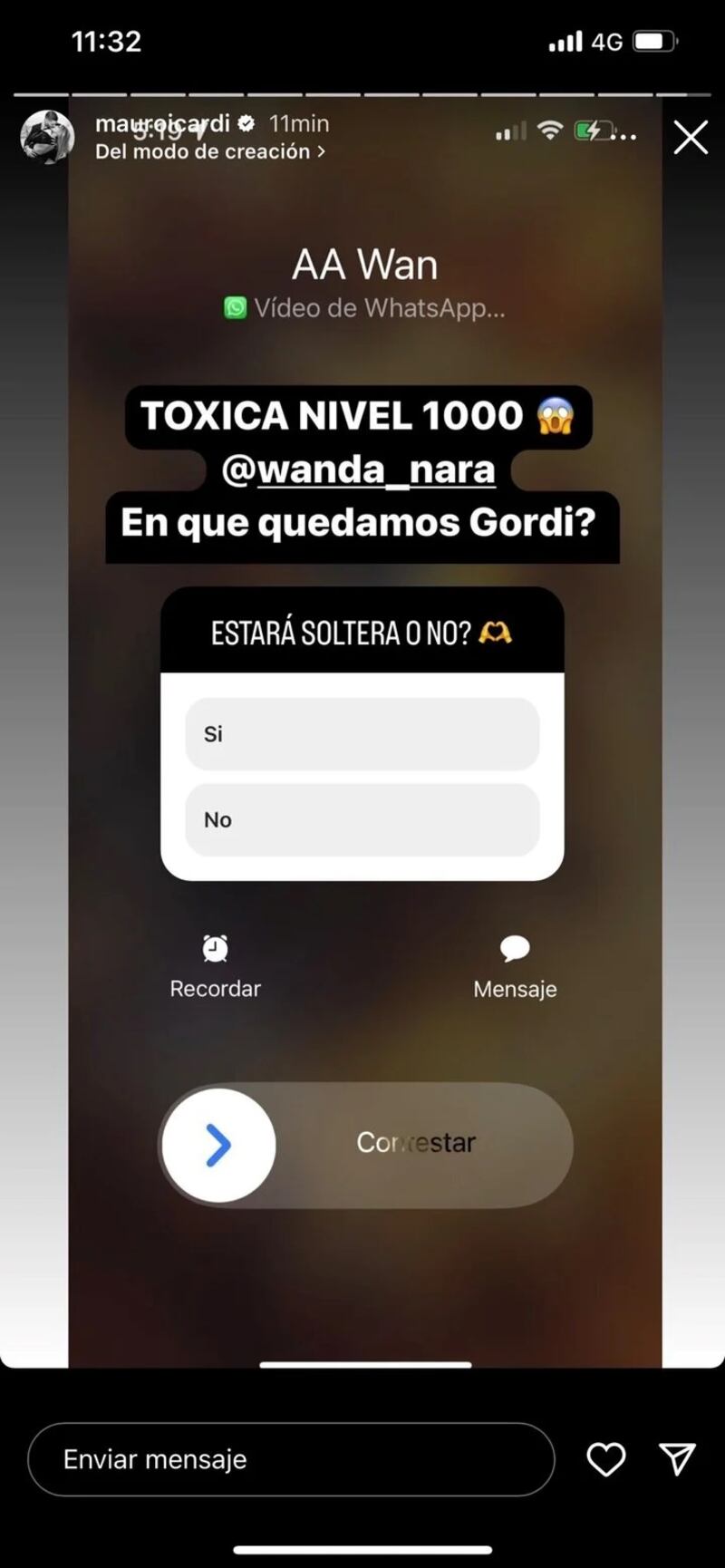Tap the WhatsApp icon next to video title

[x=236, y=307]
